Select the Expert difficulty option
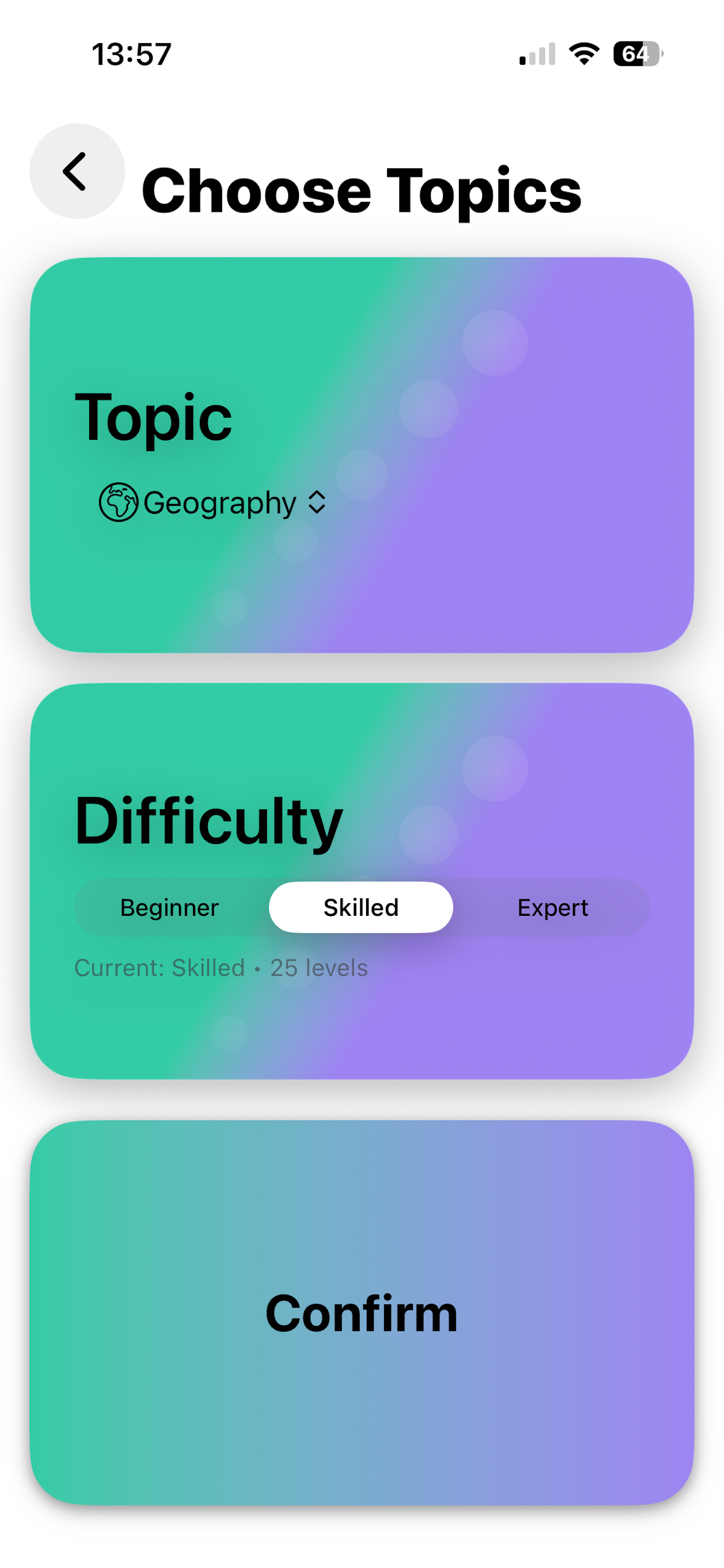Screen dimensions: 724x1568 click(x=553, y=907)
